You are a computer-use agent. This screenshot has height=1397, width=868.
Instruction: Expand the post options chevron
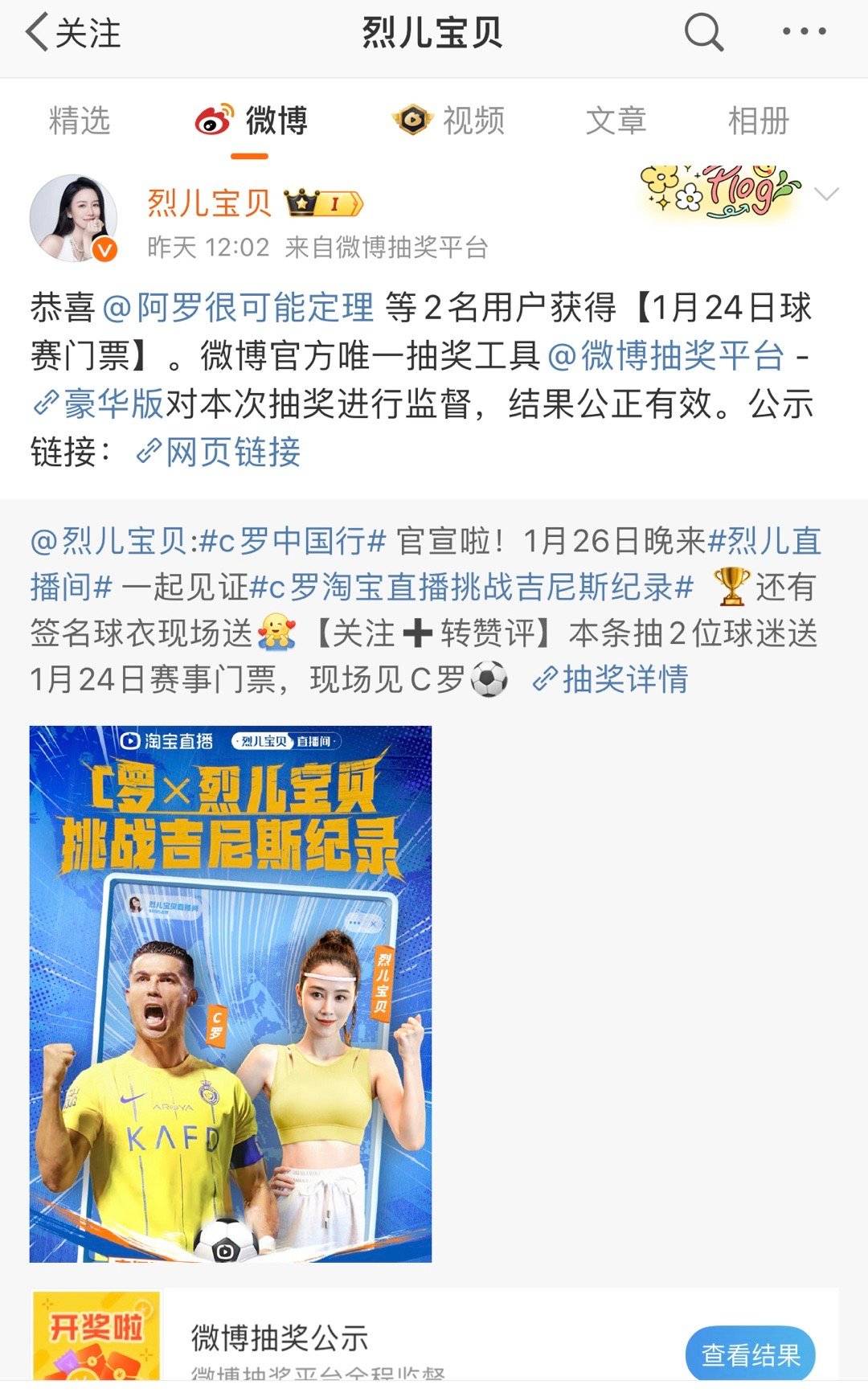click(826, 195)
